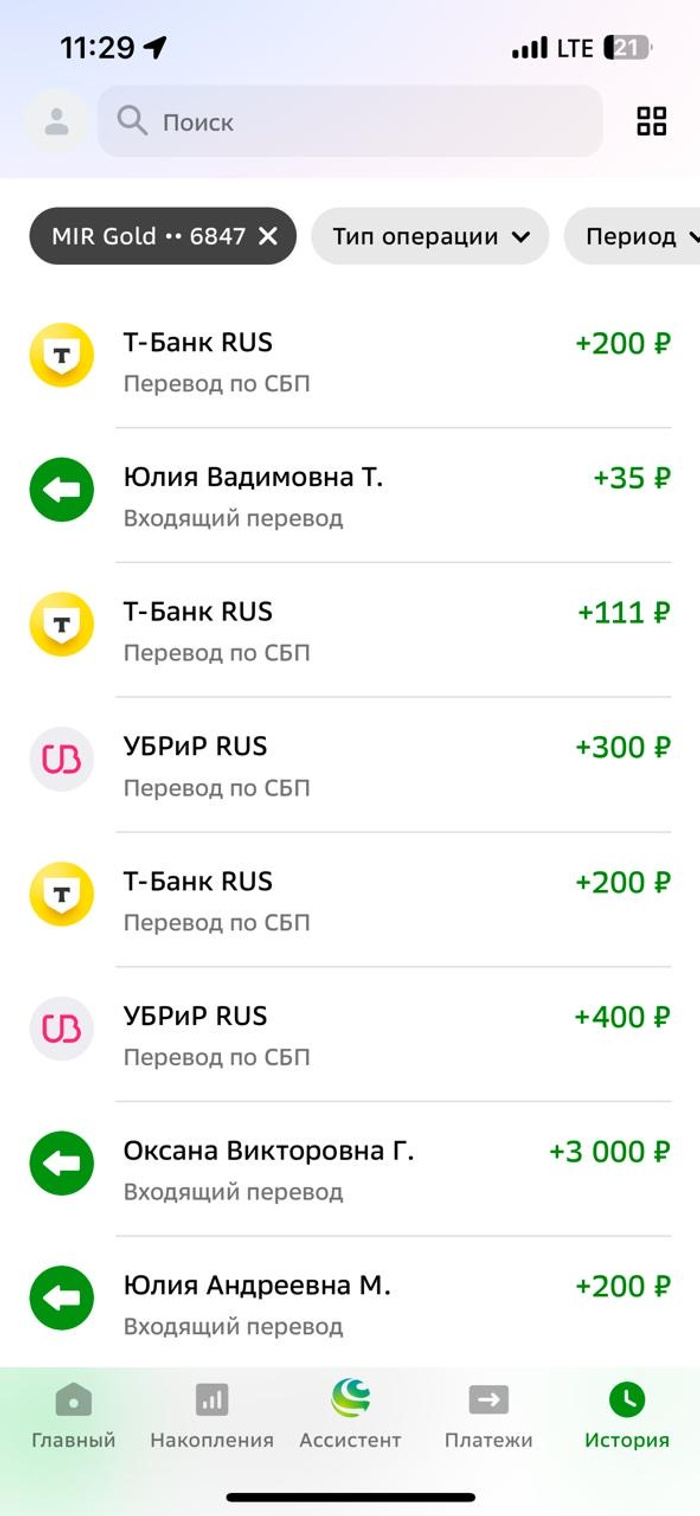Open the profile avatar icon

[56, 122]
